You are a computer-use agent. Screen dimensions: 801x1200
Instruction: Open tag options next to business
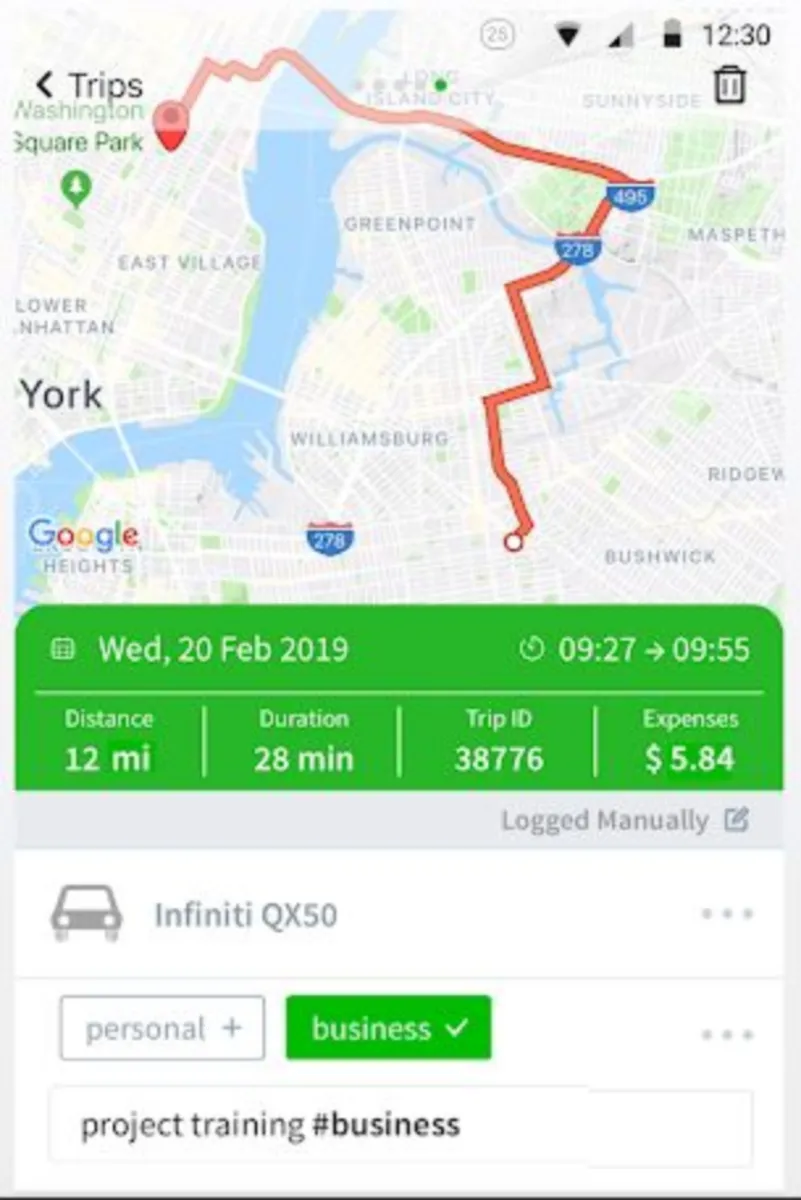tap(725, 1034)
